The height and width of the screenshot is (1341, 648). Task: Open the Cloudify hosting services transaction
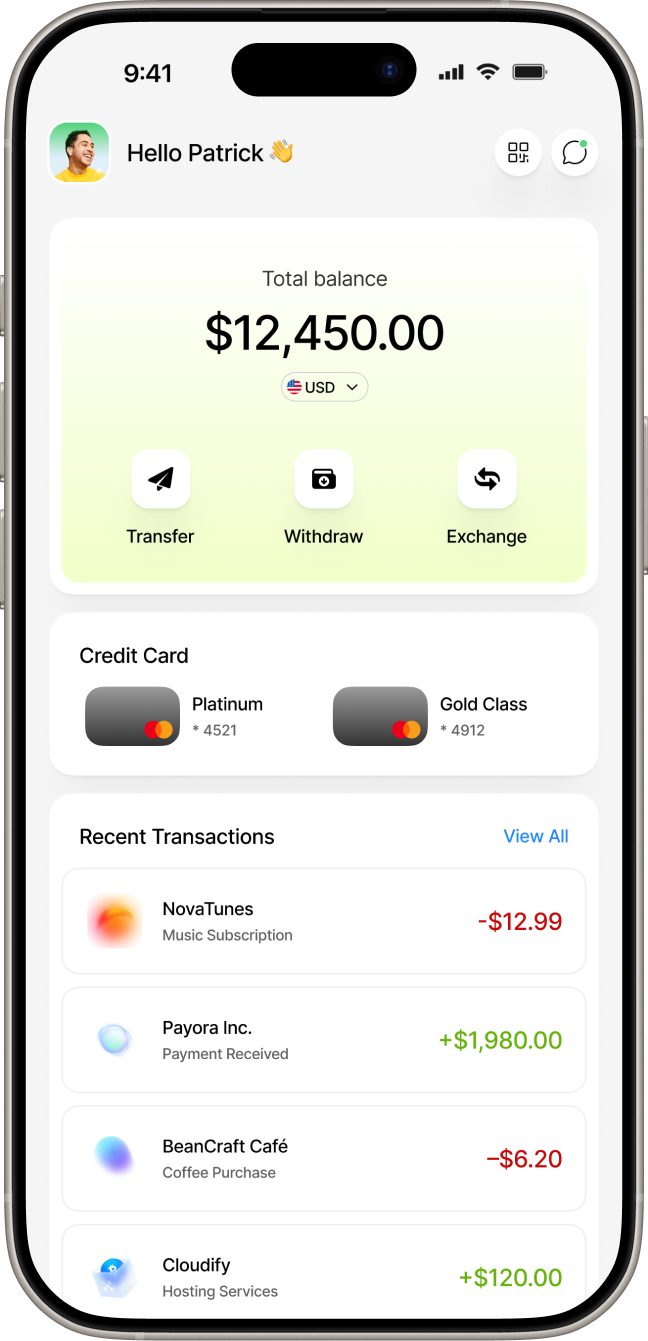(x=324, y=1272)
